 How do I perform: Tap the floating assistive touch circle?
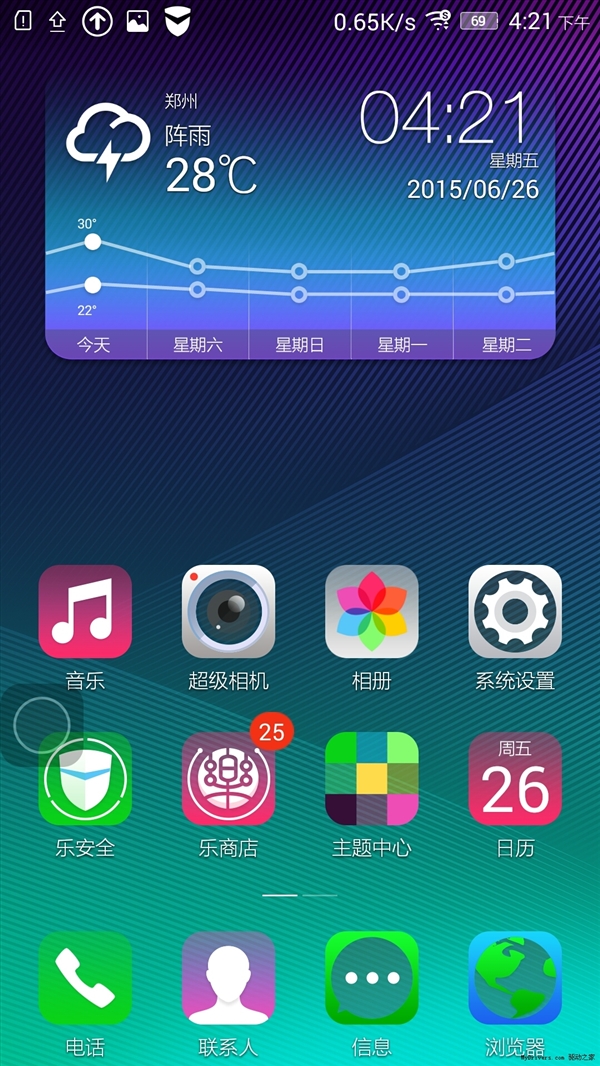point(41,725)
